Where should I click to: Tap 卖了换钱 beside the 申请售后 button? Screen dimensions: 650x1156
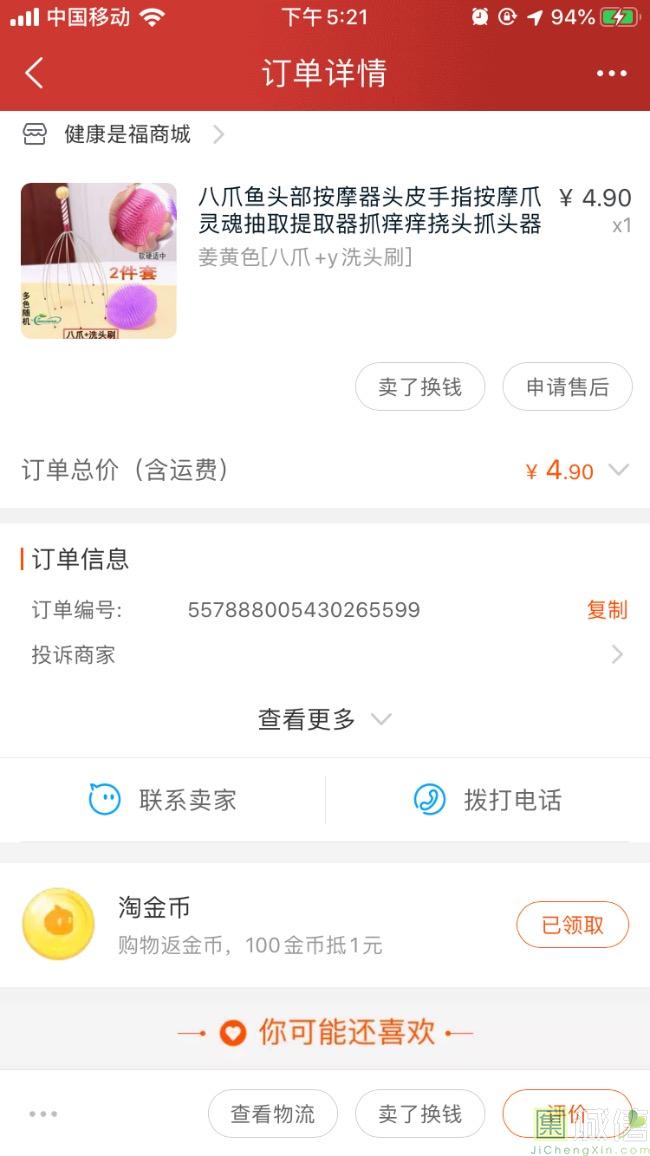point(420,387)
